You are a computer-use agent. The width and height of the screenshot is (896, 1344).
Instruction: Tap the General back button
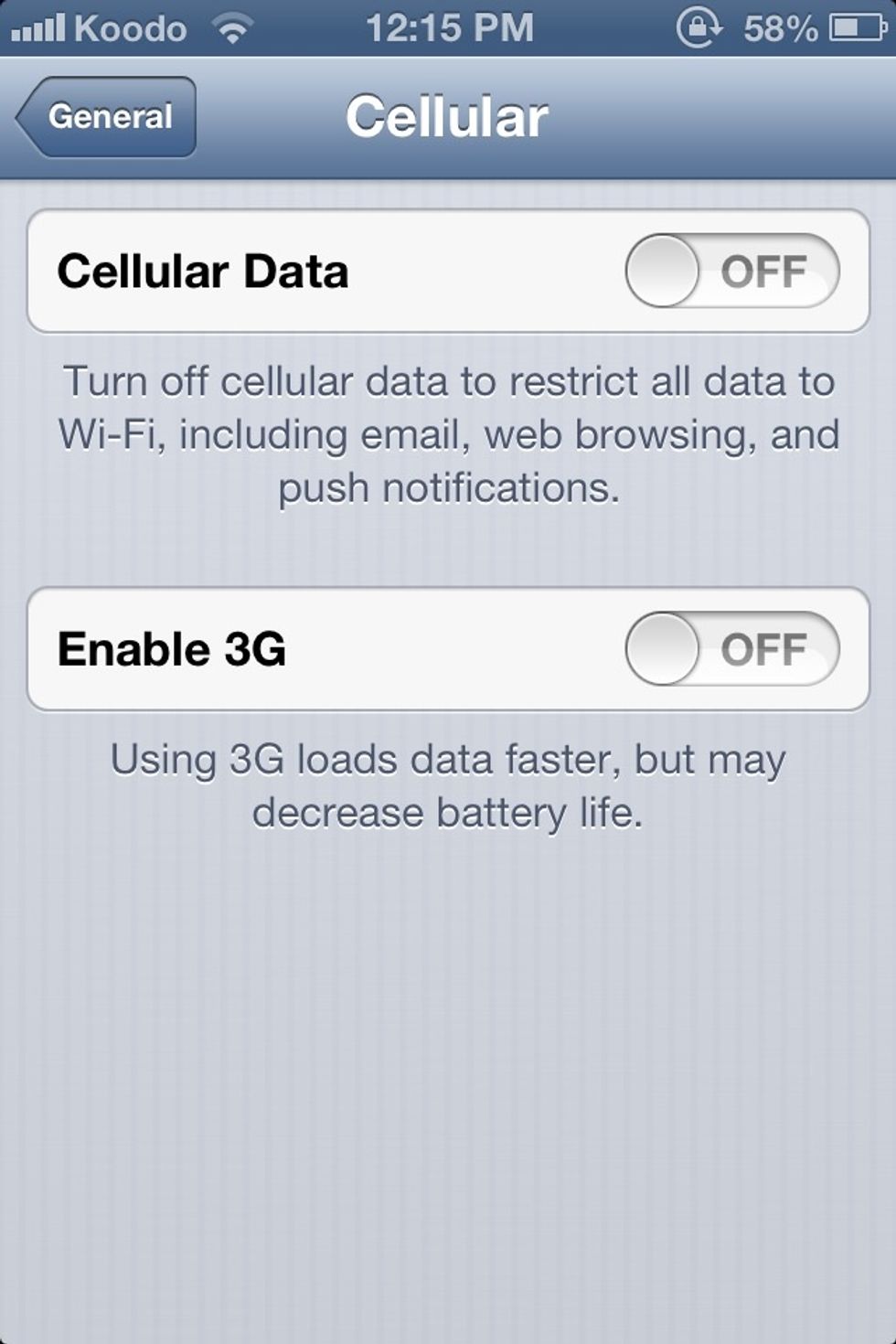106,115
